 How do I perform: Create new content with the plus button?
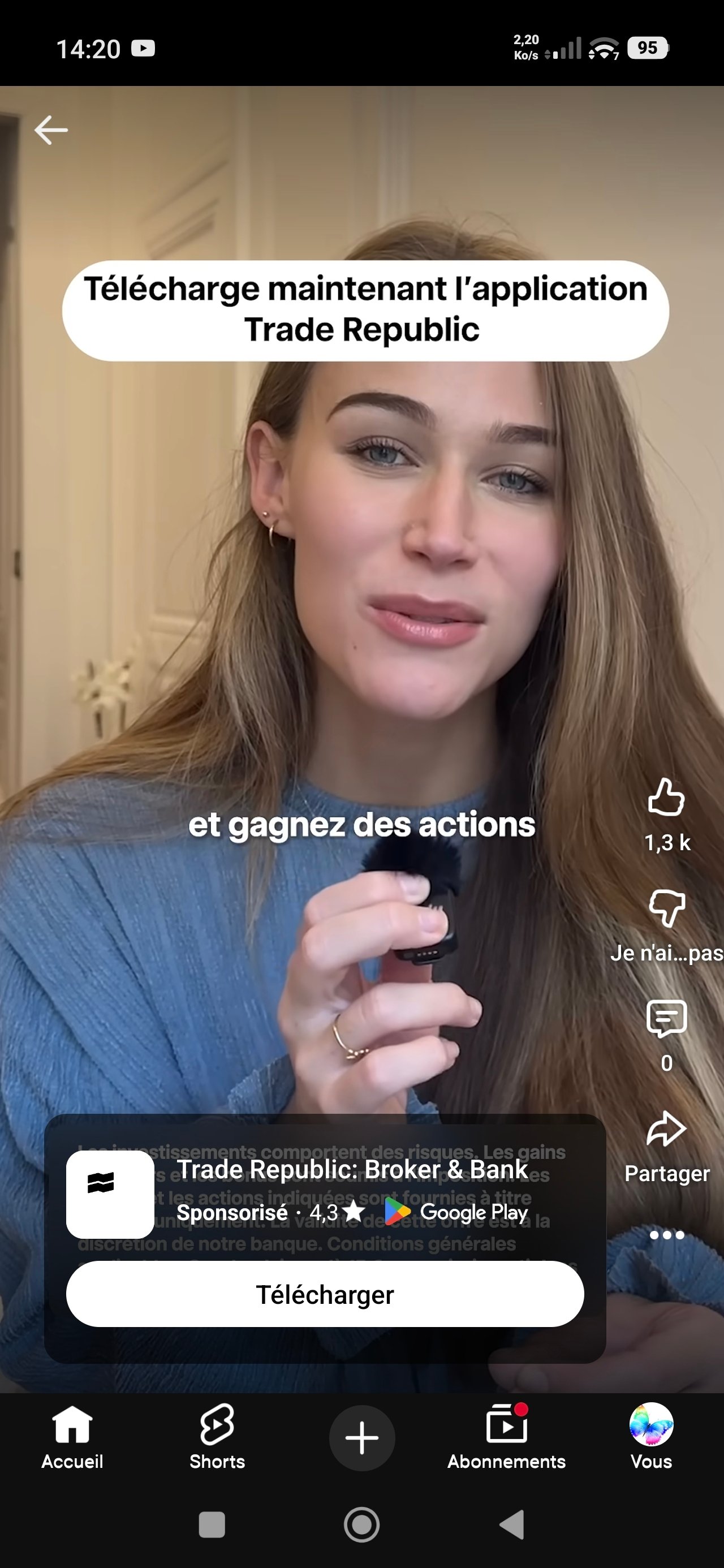(x=361, y=1438)
